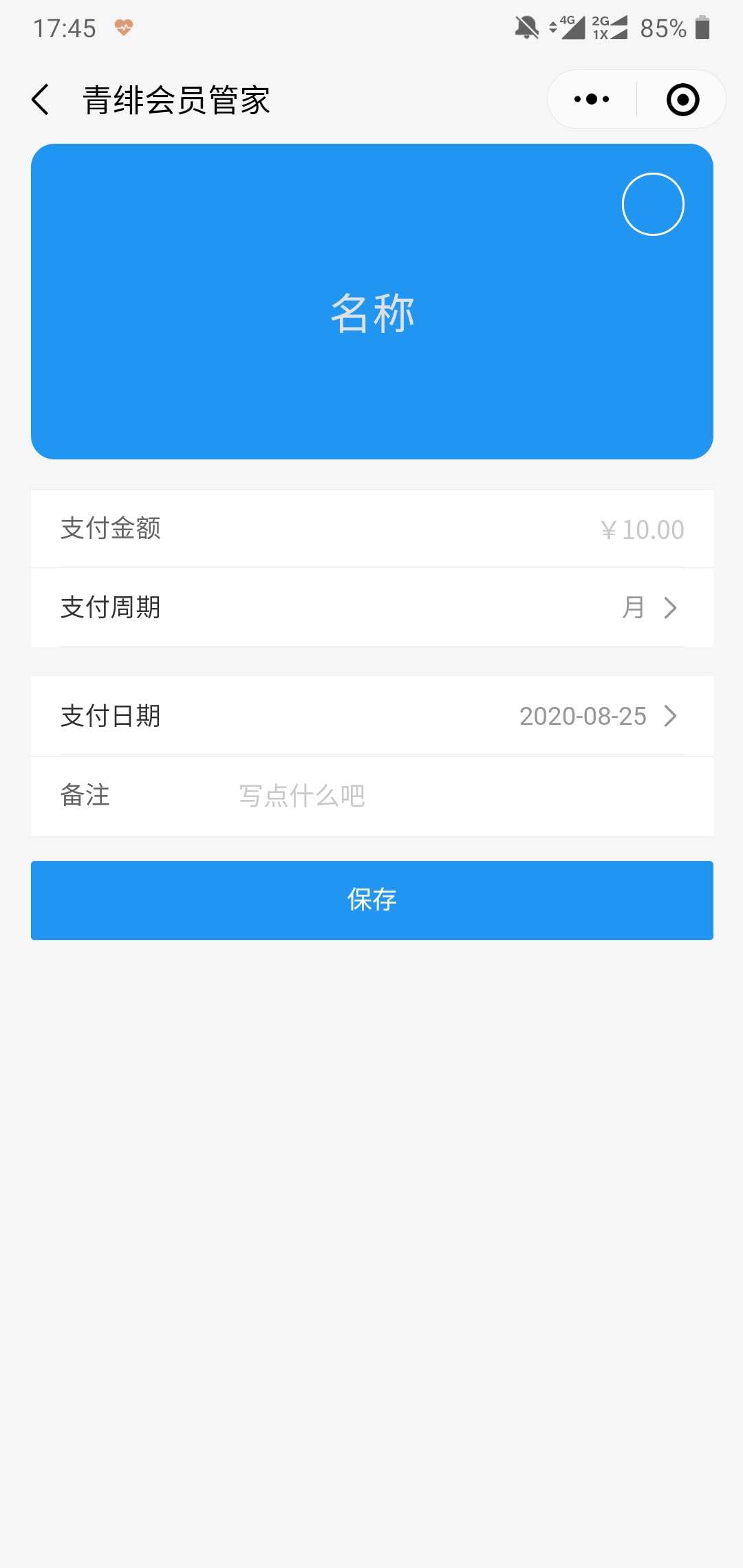This screenshot has height=1568, width=743.
Task: Close the mini-program via the circle icon
Action: (682, 100)
